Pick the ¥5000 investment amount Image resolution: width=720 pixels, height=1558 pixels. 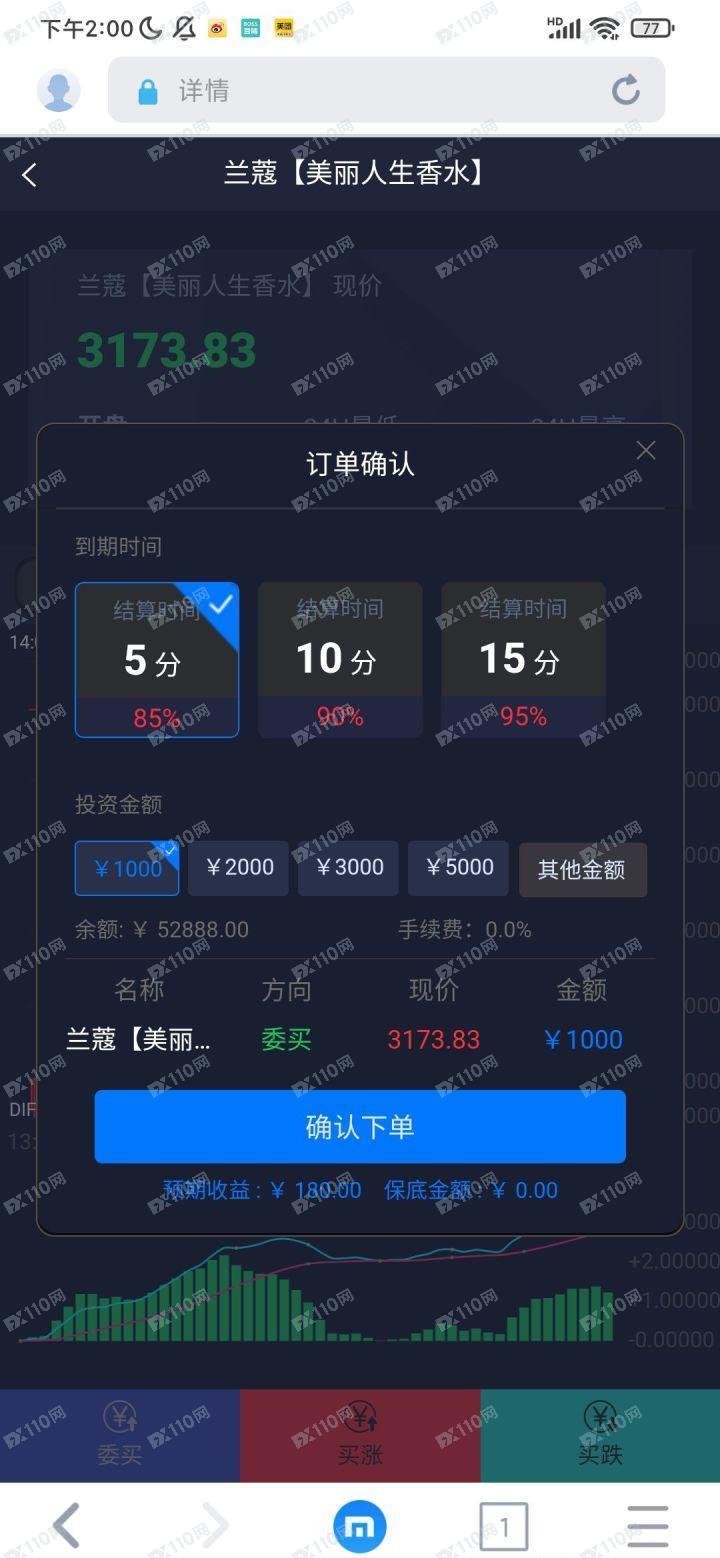point(458,867)
